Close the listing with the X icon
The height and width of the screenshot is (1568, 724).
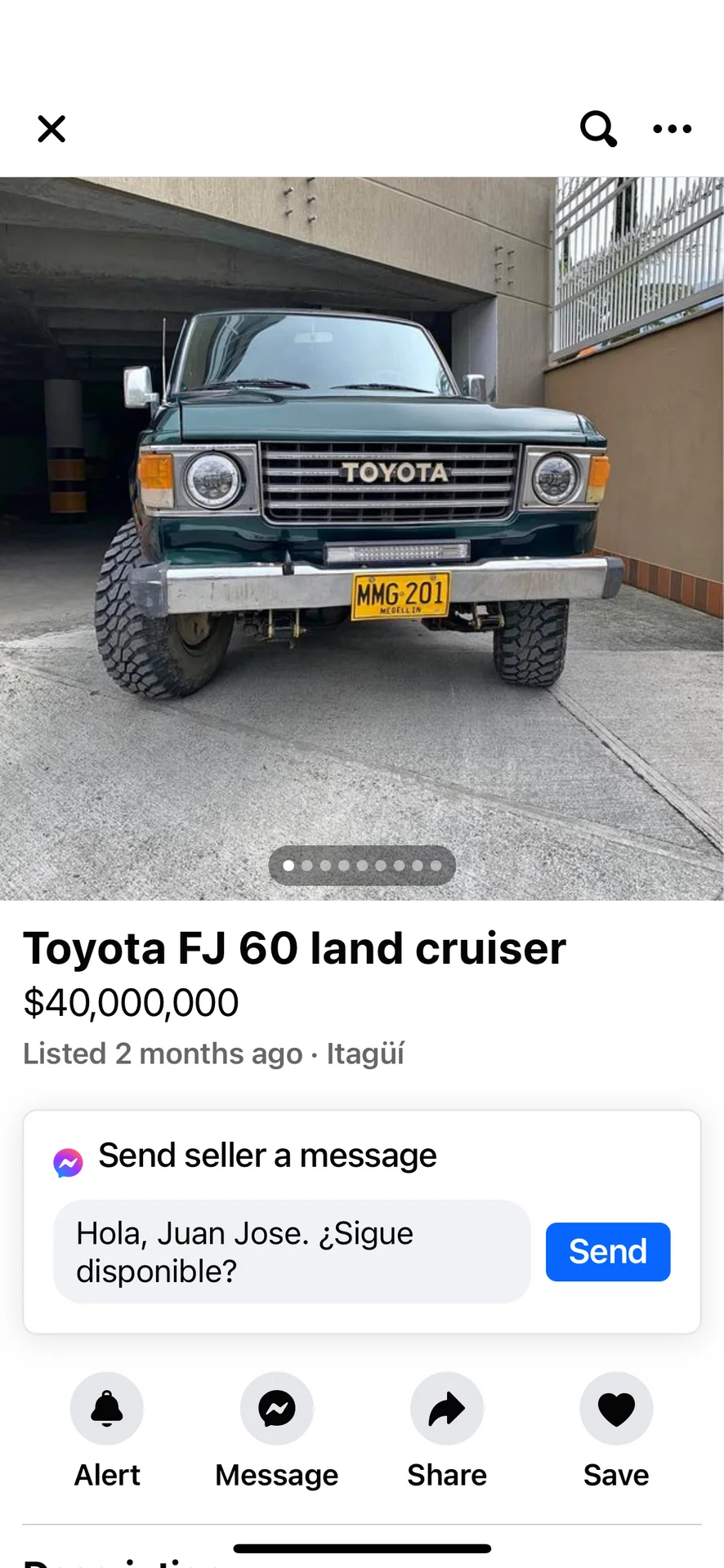click(x=51, y=129)
